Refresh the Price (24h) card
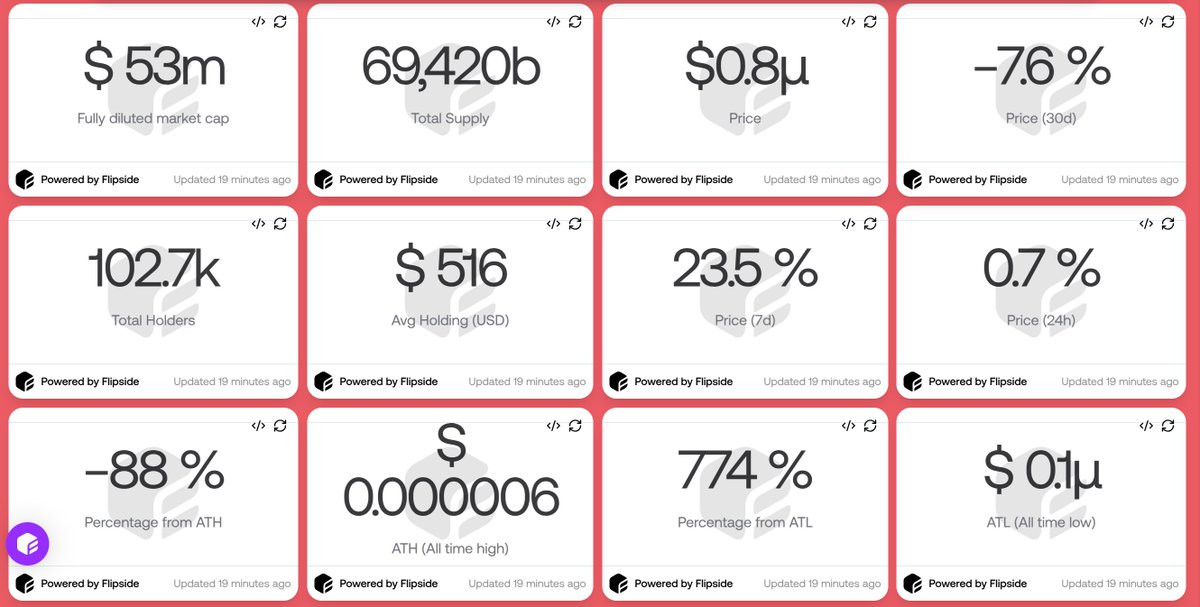The width and height of the screenshot is (1200, 607). 1168,224
